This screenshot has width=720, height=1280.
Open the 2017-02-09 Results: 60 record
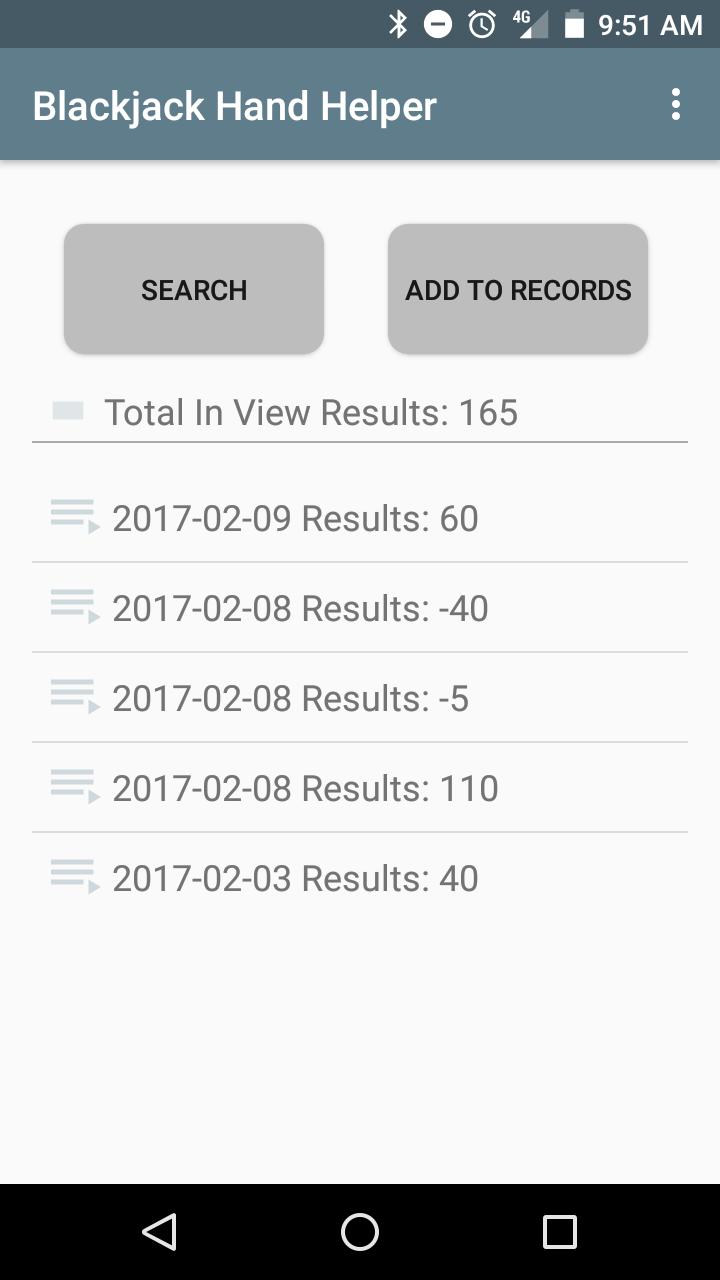pos(295,518)
